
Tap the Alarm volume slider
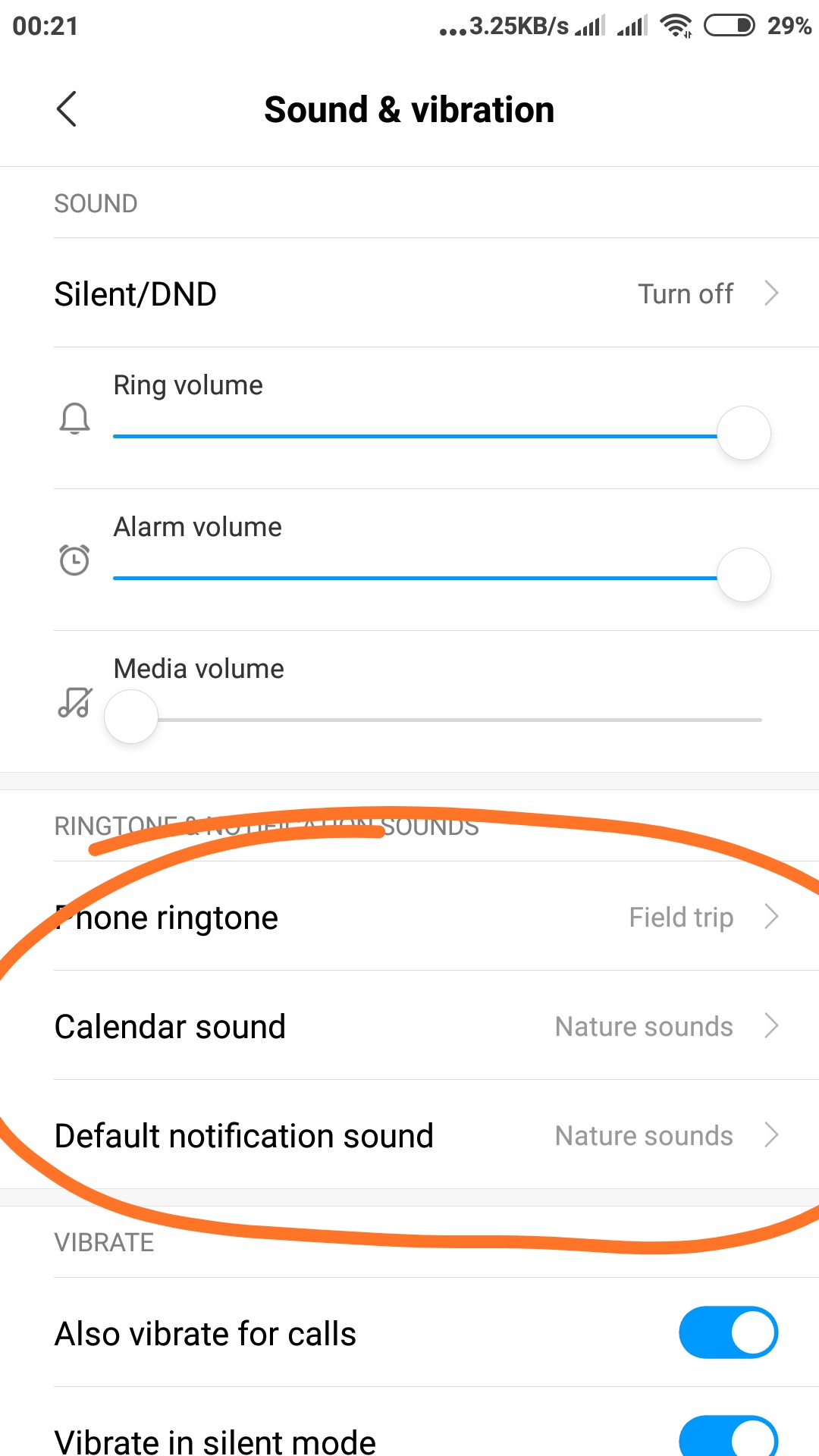(441, 576)
